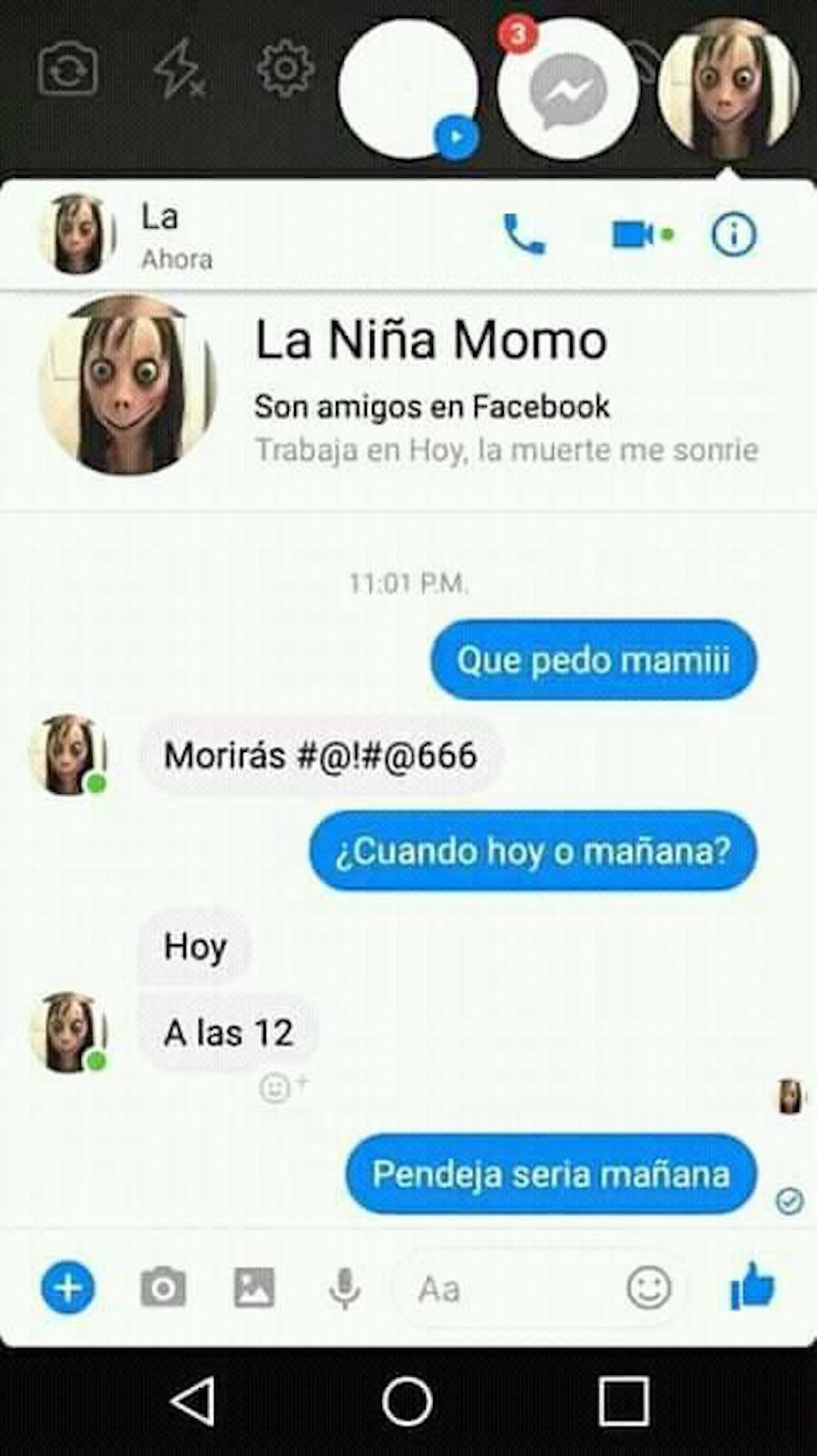This screenshot has width=817, height=1456.
Task: Send a thumbs-up like
Action: (x=753, y=1286)
